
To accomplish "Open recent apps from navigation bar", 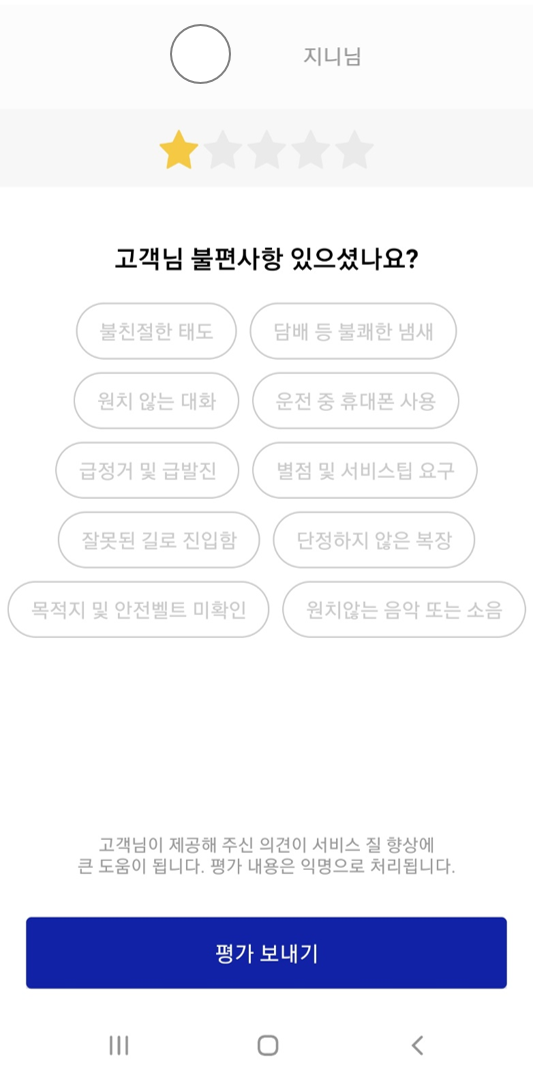I will pos(119,1045).
